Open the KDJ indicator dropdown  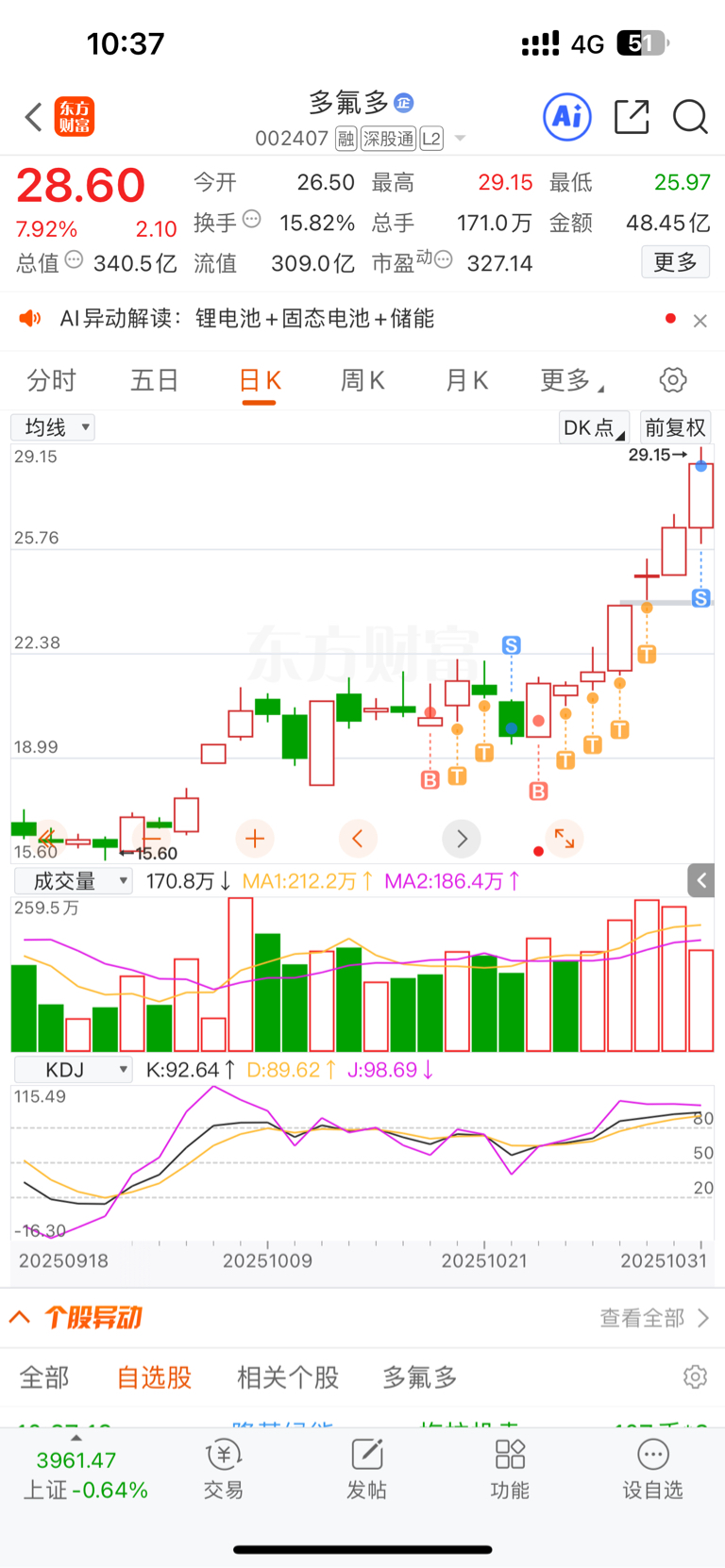tap(74, 1070)
